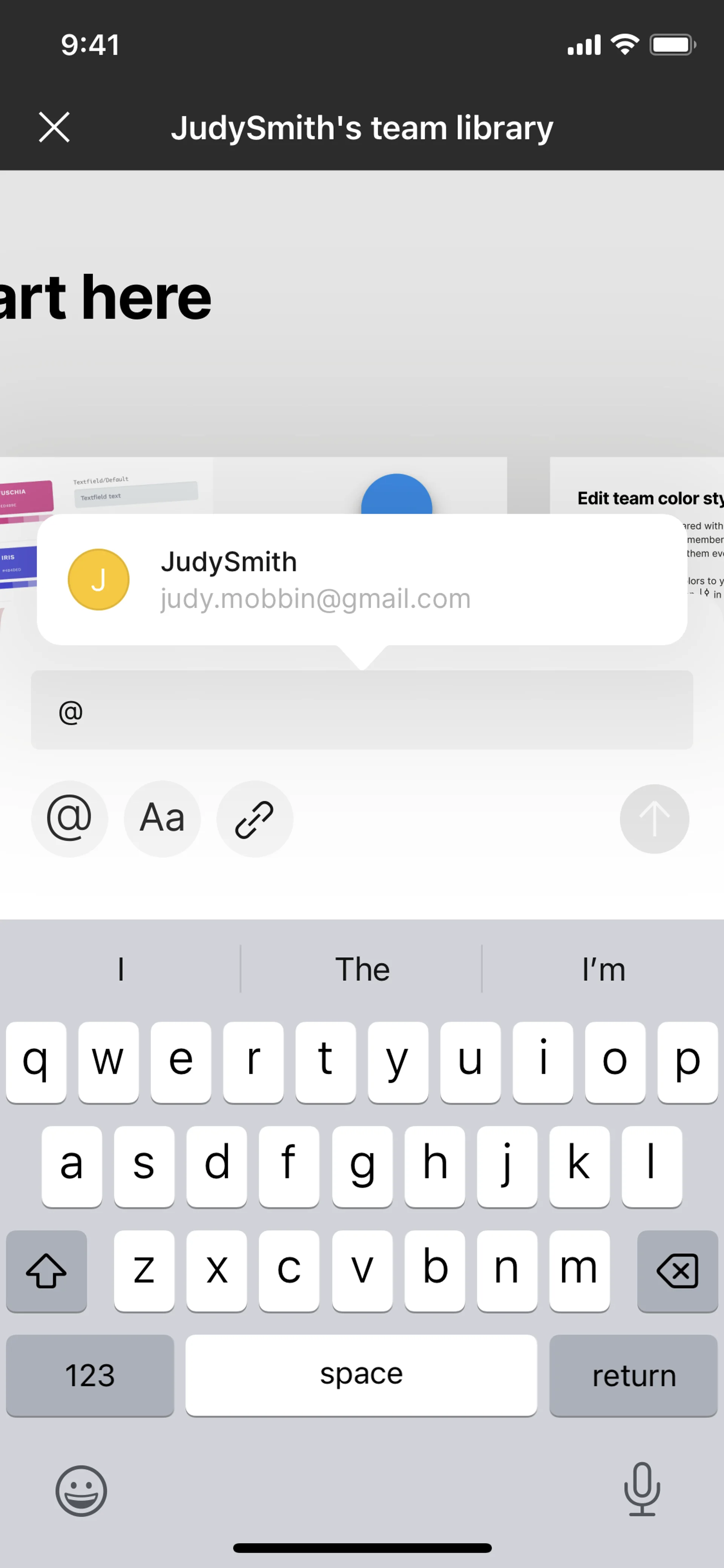Focus the comment text field

coord(361,710)
